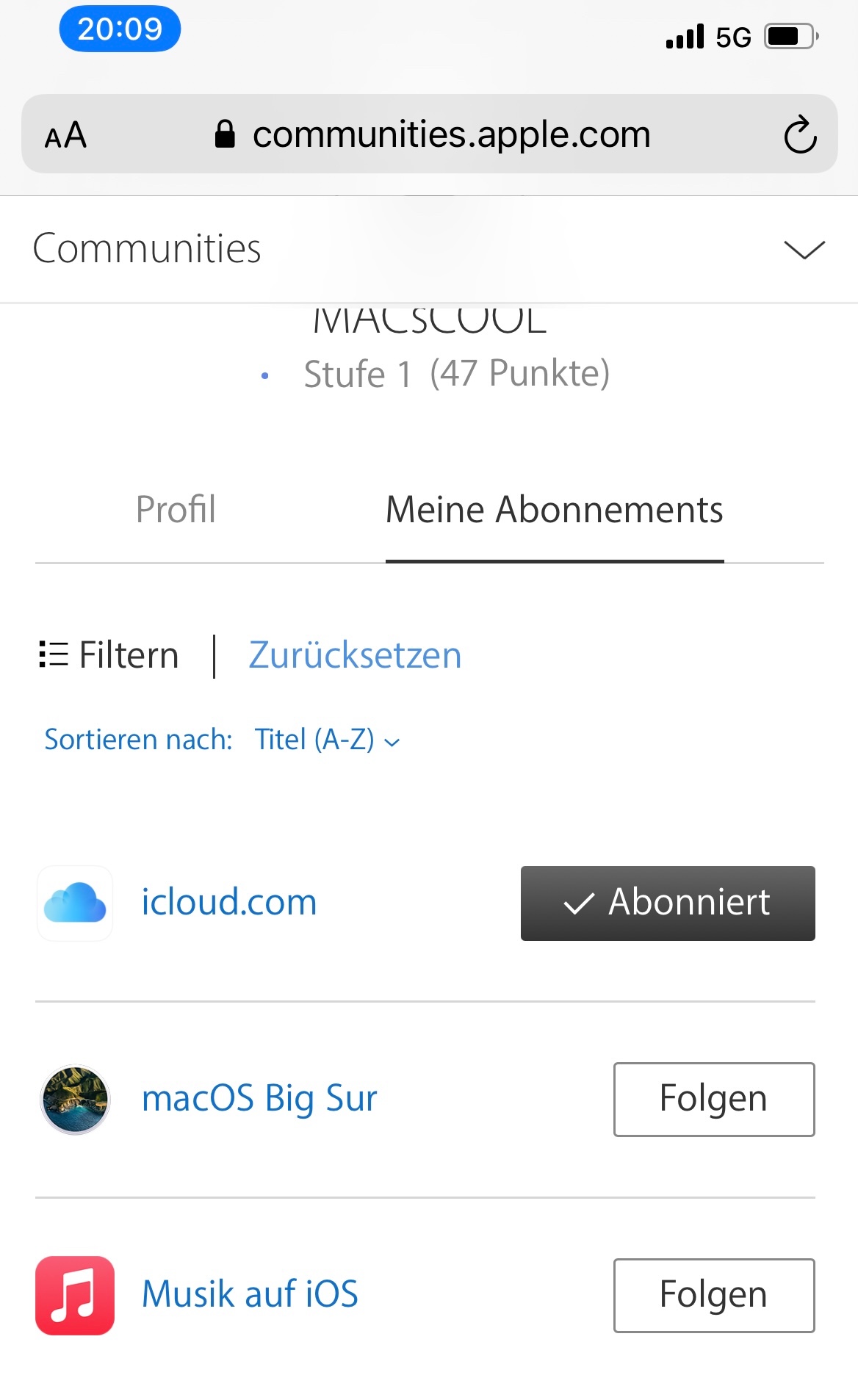Unsubscribe via the Abonniert button
This screenshot has height=1400, width=858.
(x=667, y=903)
